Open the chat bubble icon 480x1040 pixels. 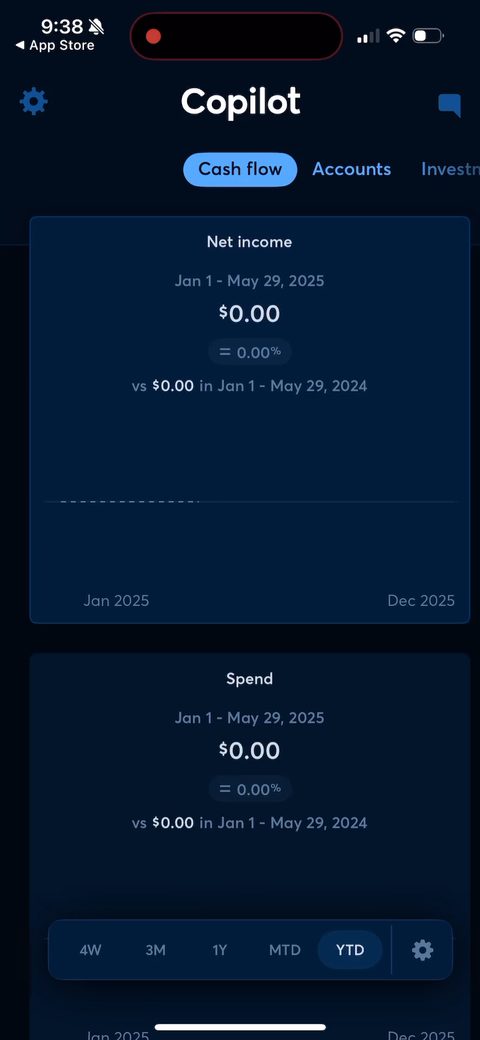pos(449,105)
